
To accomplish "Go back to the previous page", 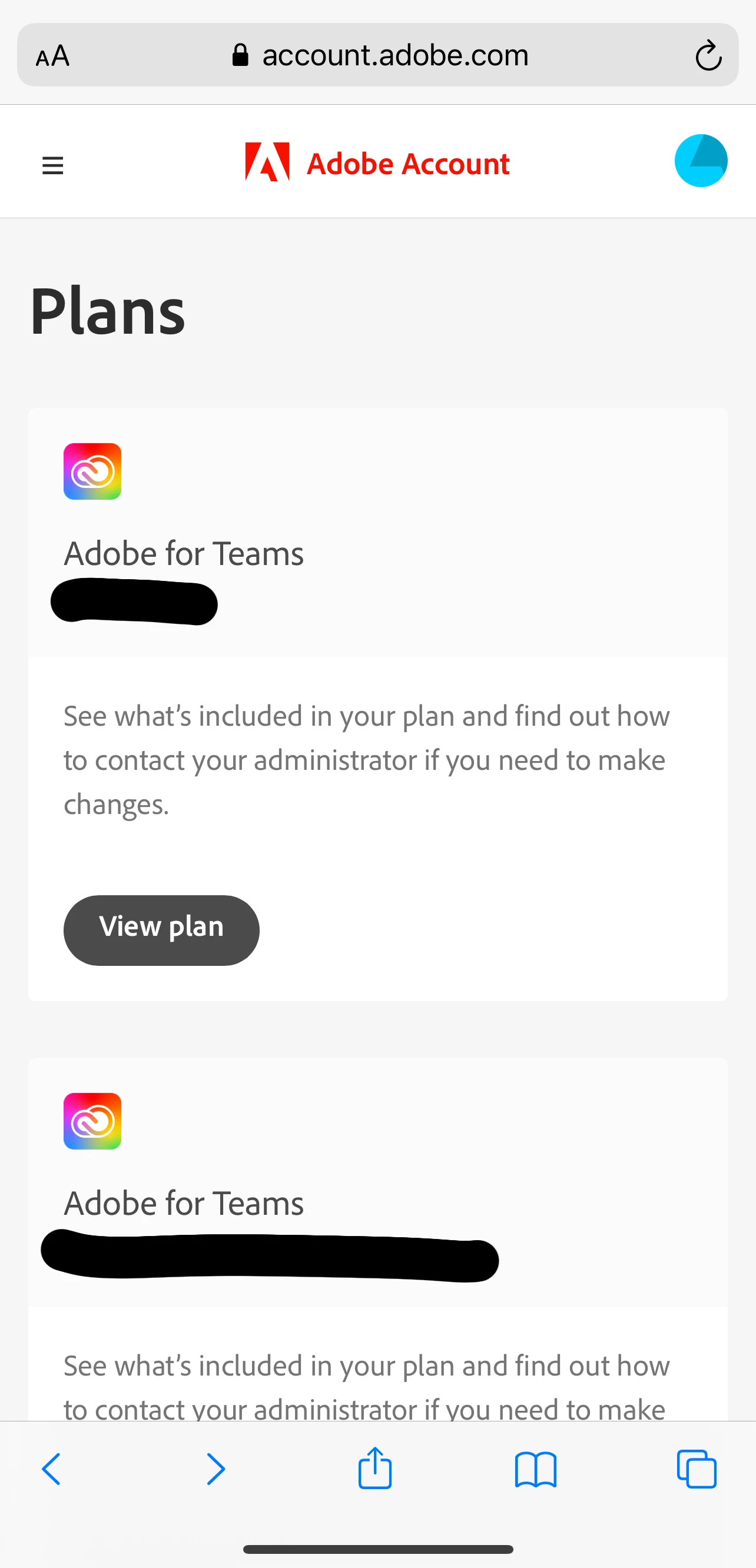I will coord(51,1469).
